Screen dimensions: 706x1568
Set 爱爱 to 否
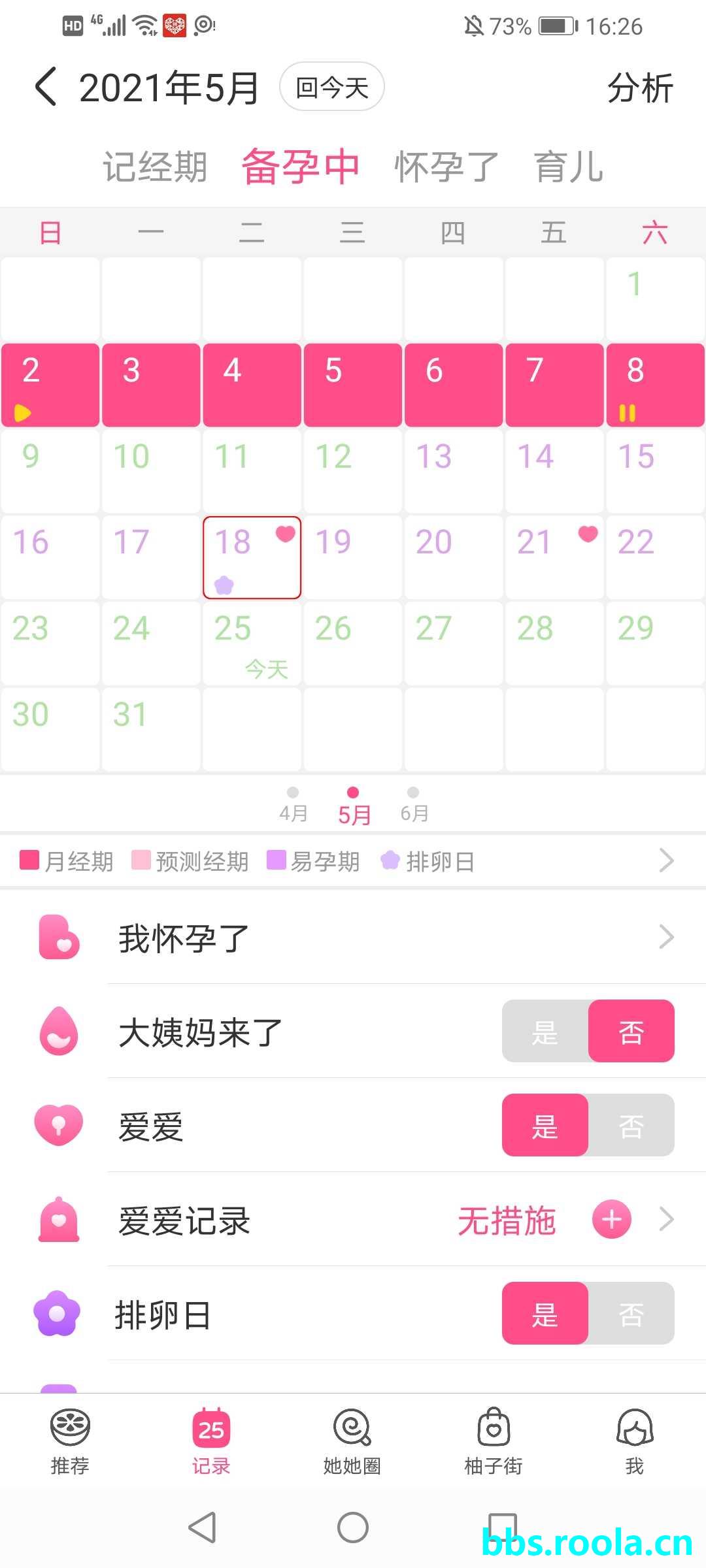click(631, 1125)
